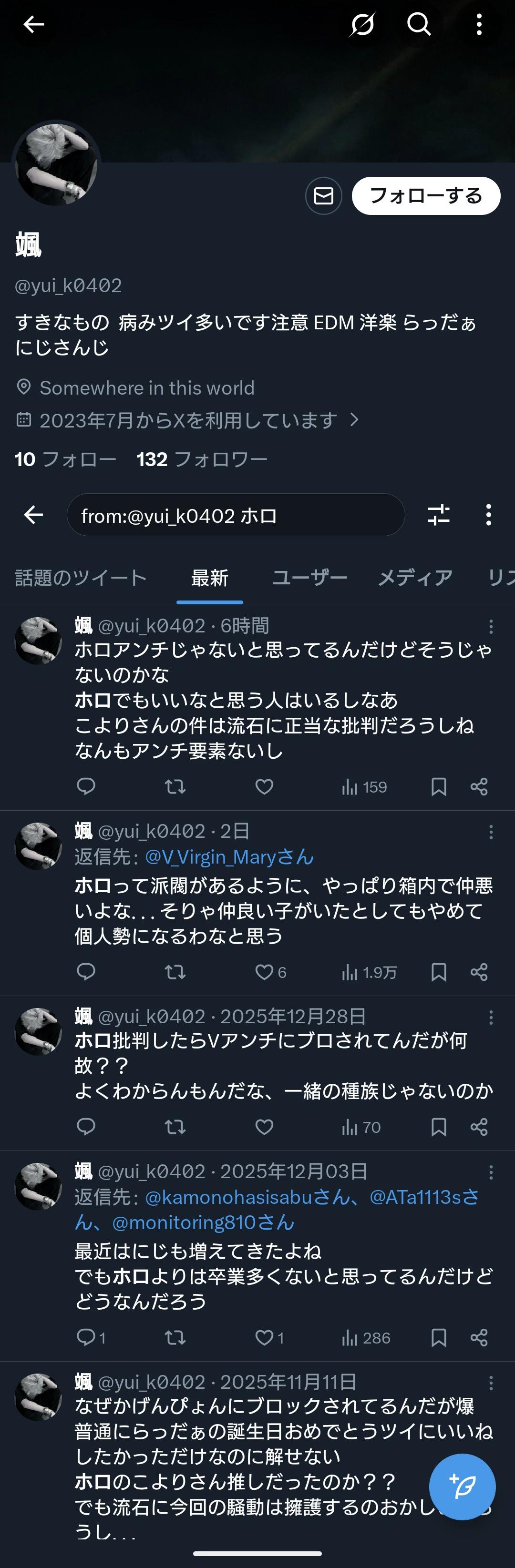Tap the フォローする button
The width and height of the screenshot is (515, 1568).
tap(425, 196)
